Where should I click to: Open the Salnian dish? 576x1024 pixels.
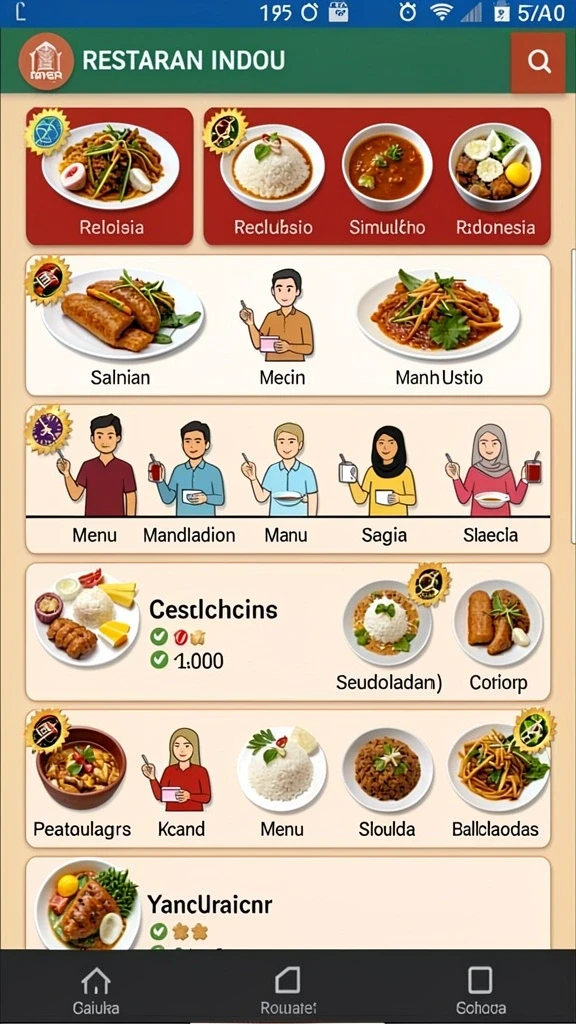coord(121,327)
